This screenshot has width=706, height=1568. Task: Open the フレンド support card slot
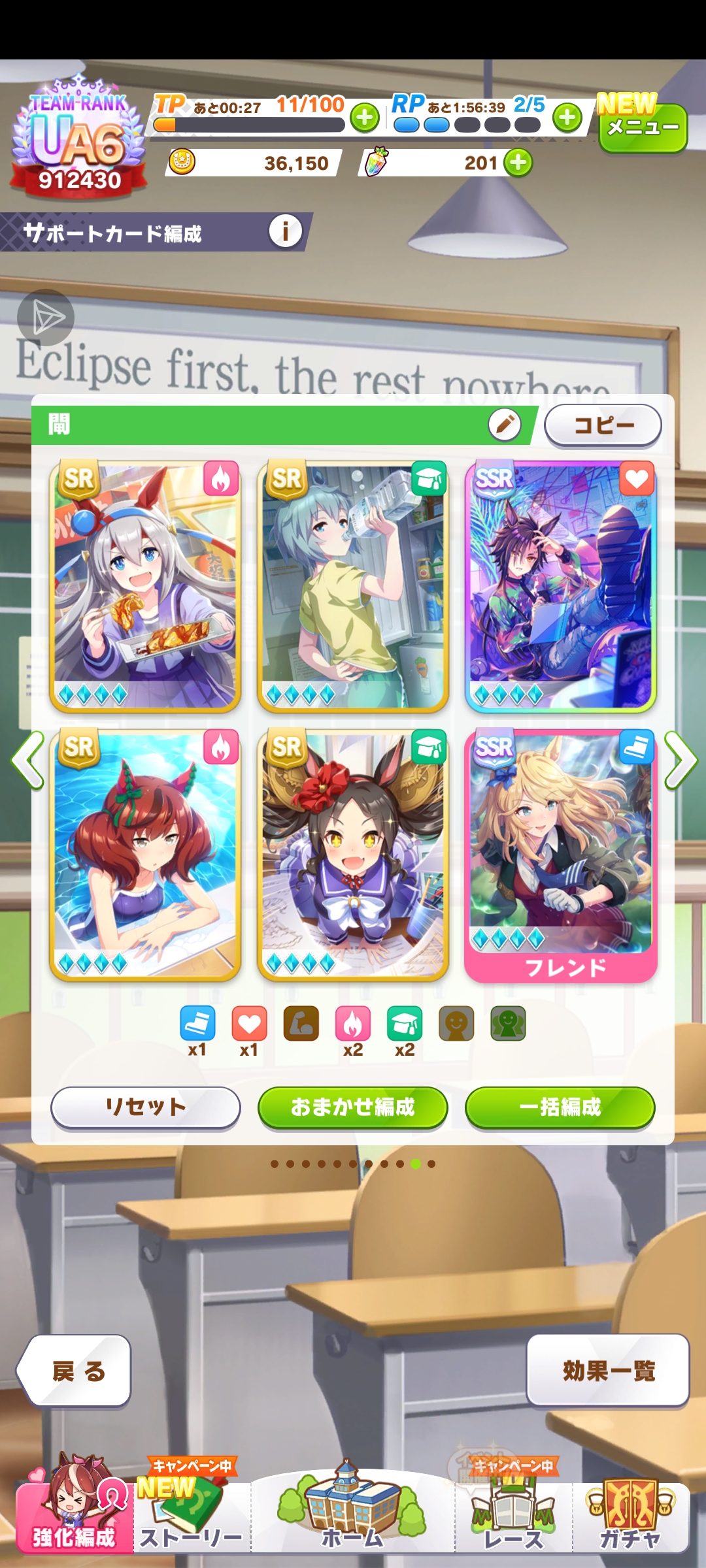pyautogui.click(x=560, y=855)
